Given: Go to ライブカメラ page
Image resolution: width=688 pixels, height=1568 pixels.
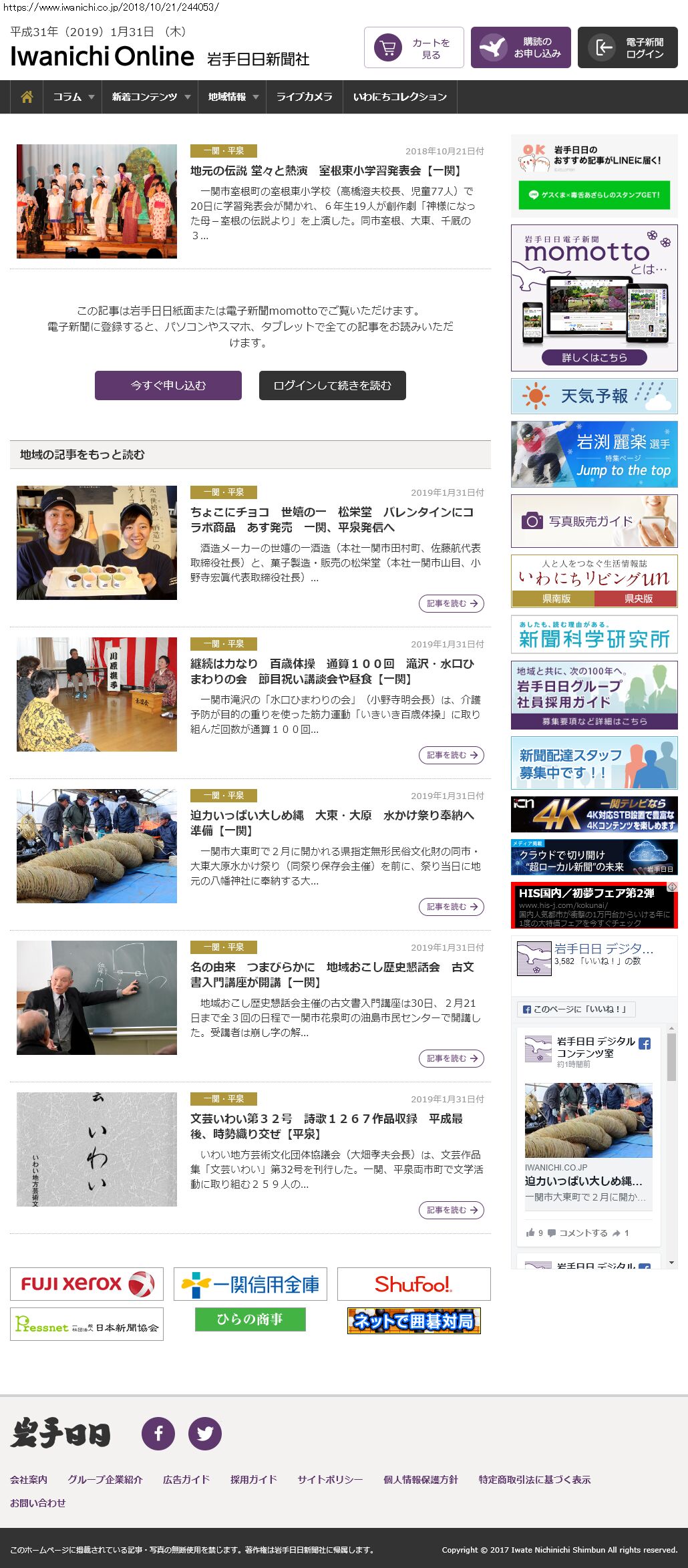Looking at the screenshot, I should 305,97.
